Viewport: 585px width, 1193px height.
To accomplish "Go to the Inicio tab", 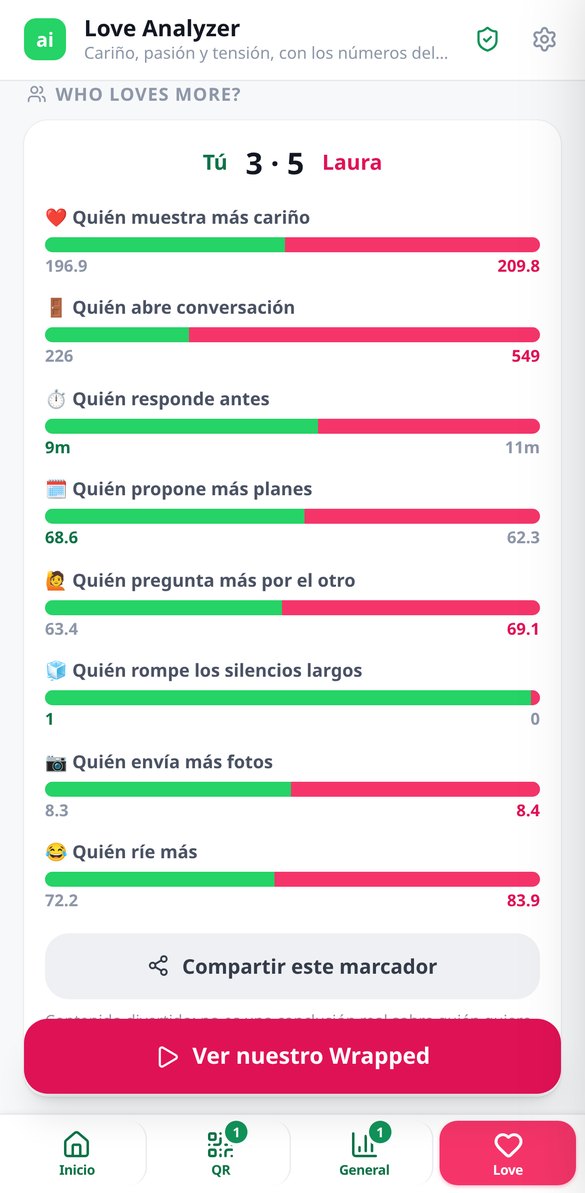I will tap(77, 1153).
